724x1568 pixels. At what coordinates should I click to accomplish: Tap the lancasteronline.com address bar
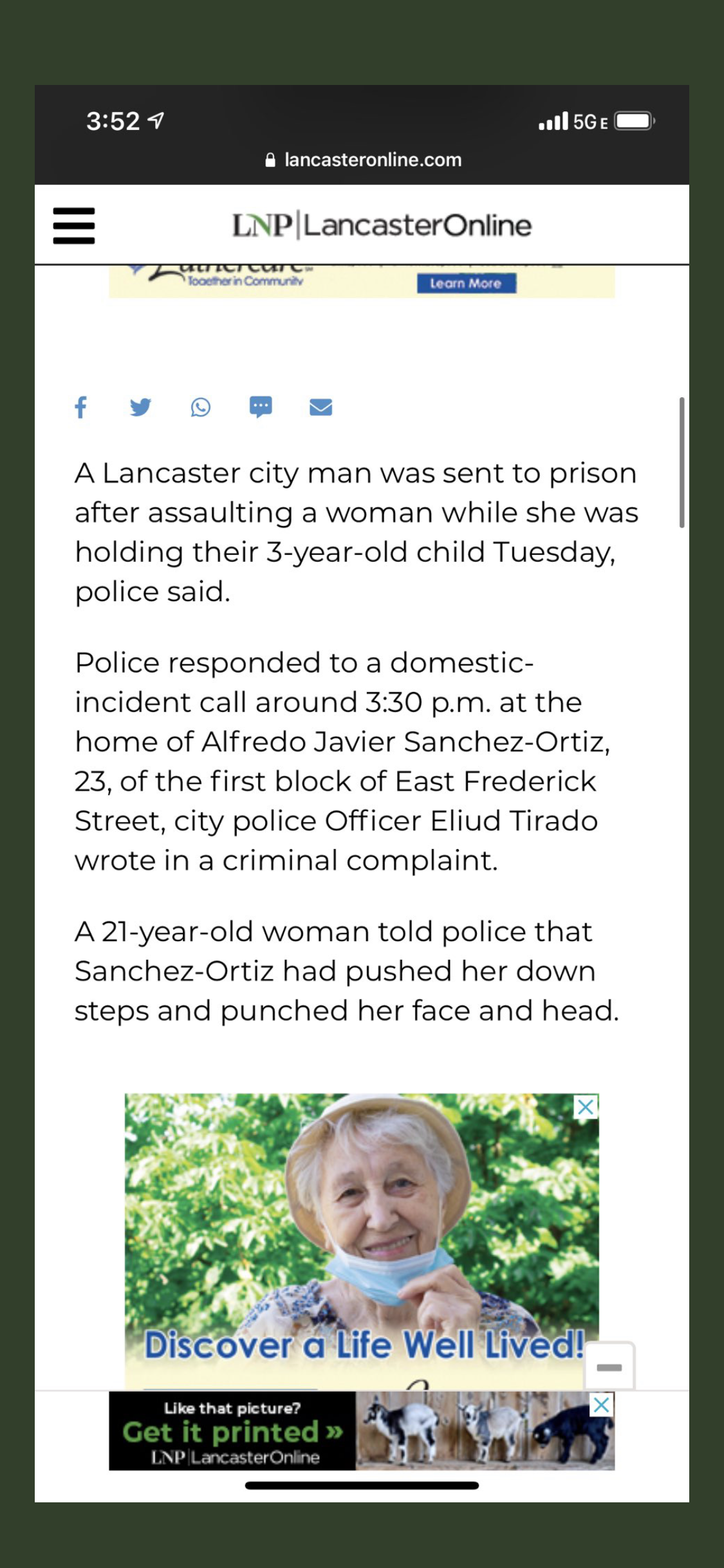coord(364,160)
